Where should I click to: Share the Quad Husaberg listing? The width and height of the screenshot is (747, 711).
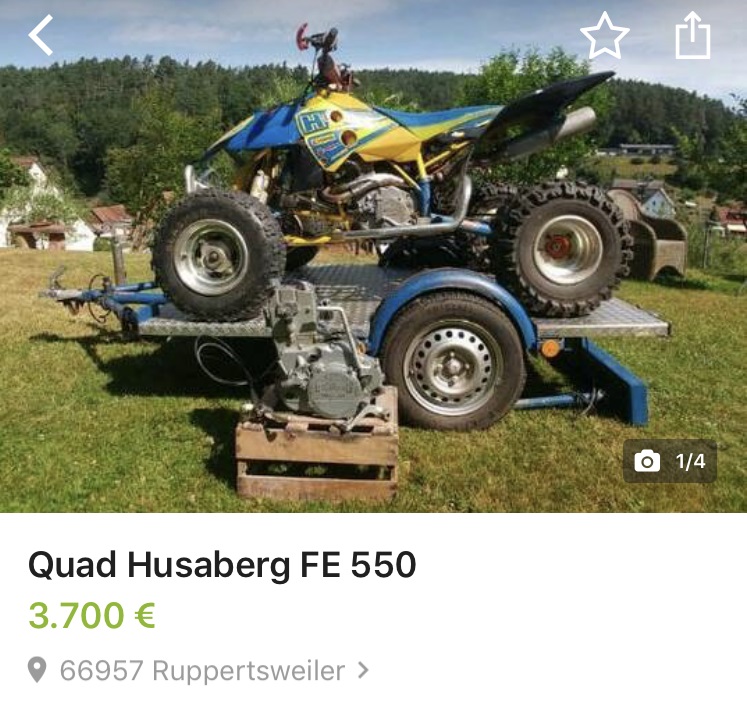[691, 37]
